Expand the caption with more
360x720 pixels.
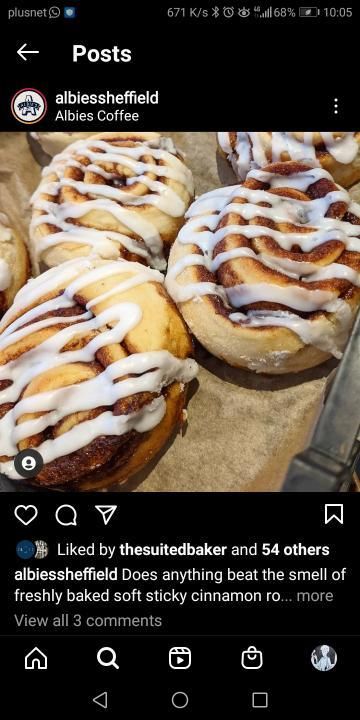pos(315,596)
